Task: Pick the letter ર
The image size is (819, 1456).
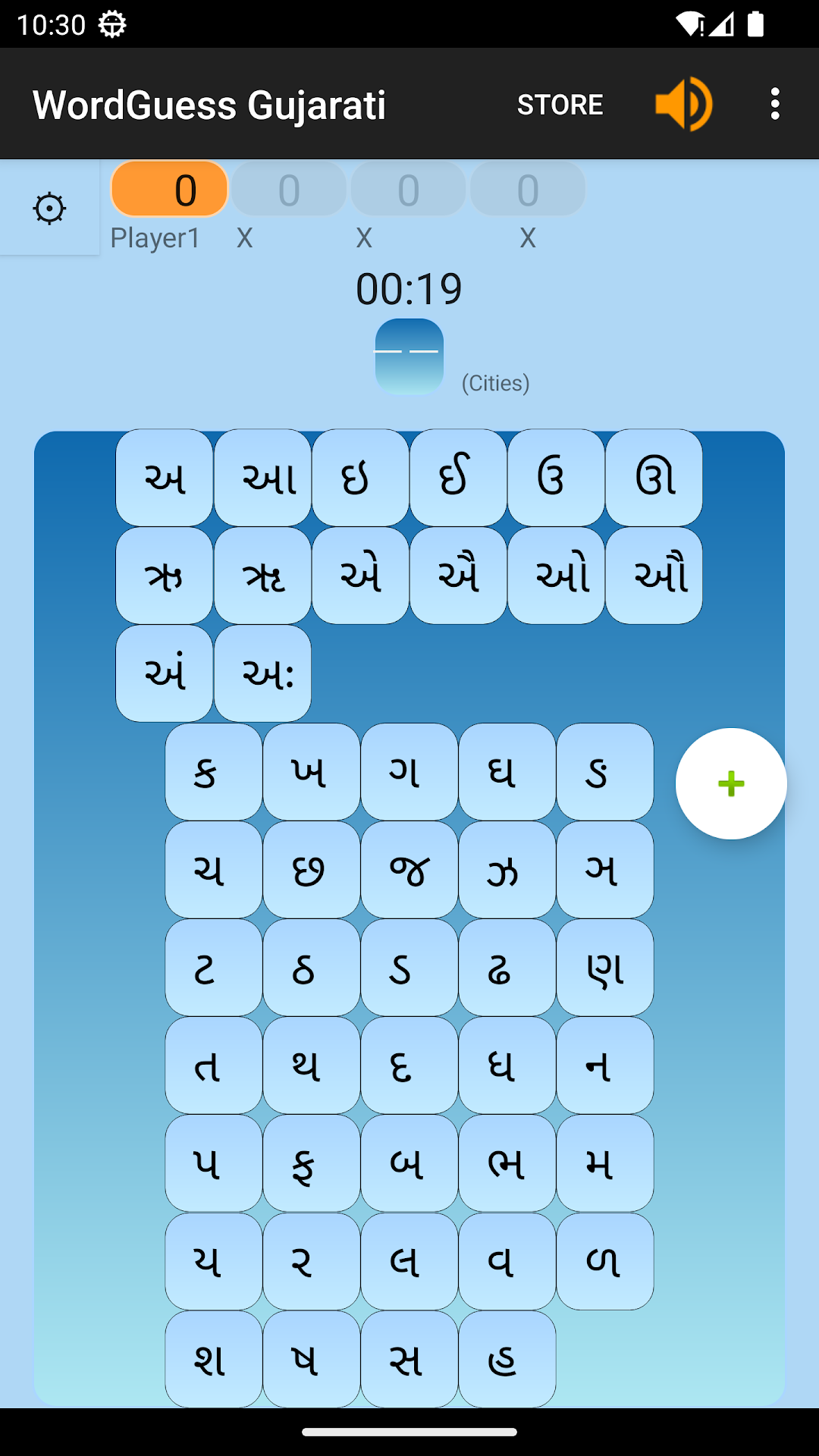Action: (x=312, y=1262)
